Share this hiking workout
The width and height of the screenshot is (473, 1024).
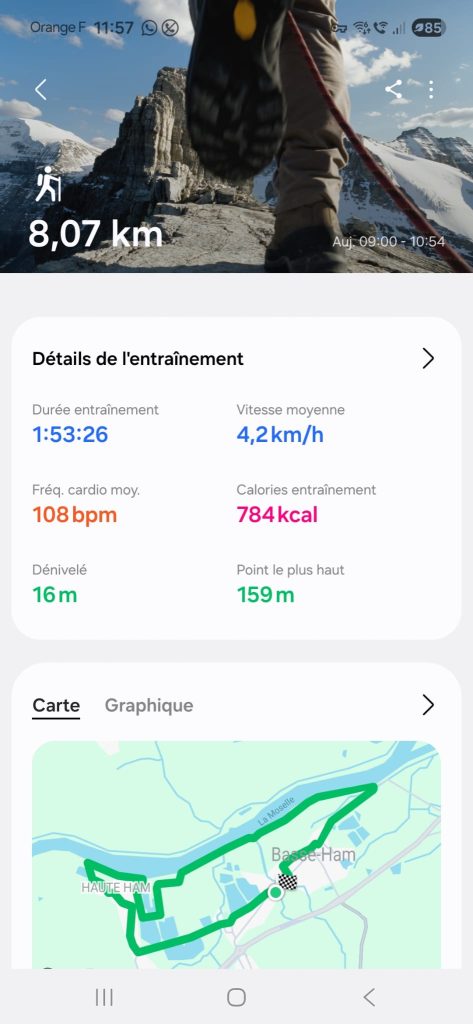coord(393,89)
